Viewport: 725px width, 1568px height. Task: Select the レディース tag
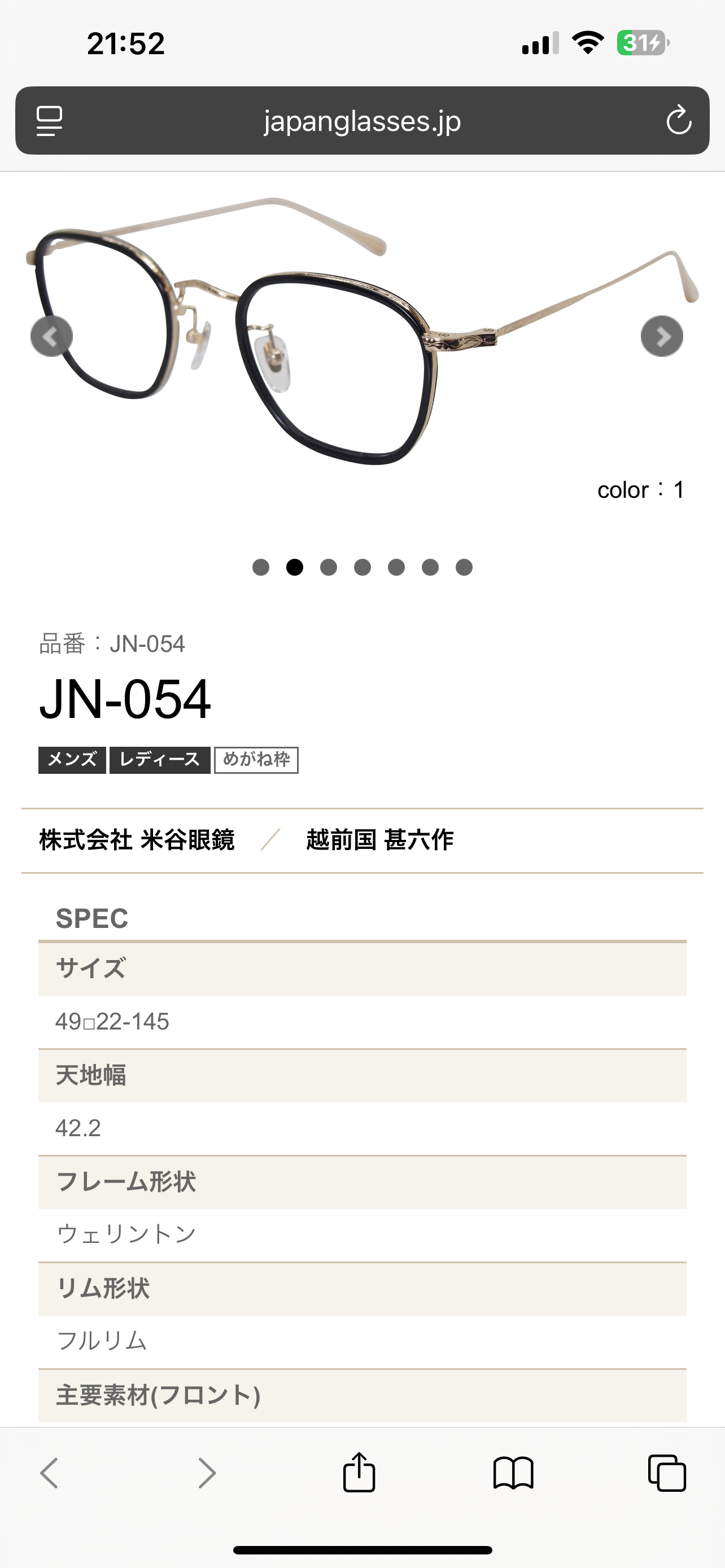[x=159, y=760]
